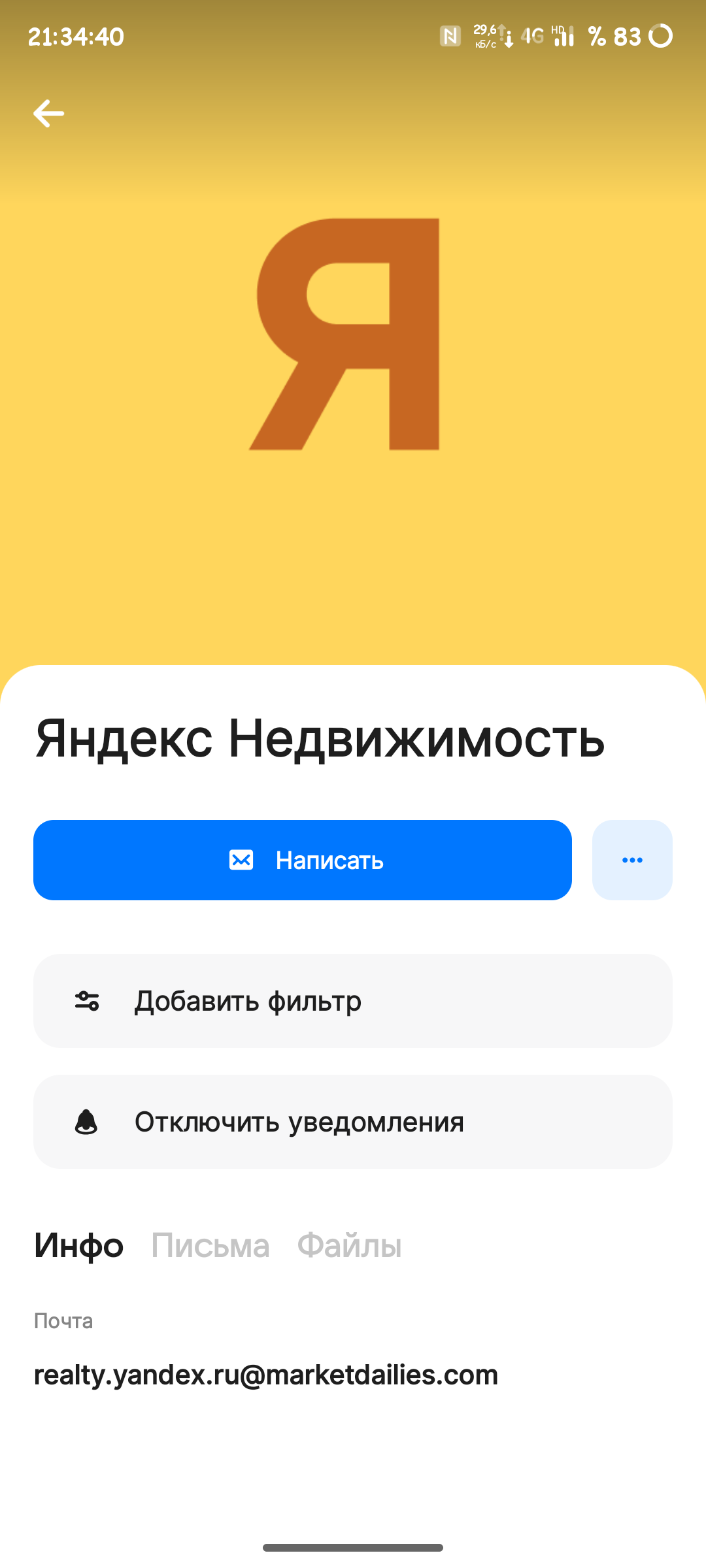Screen dimensions: 706x1568
Task: Switch to the Файлы tab
Action: tap(349, 1245)
